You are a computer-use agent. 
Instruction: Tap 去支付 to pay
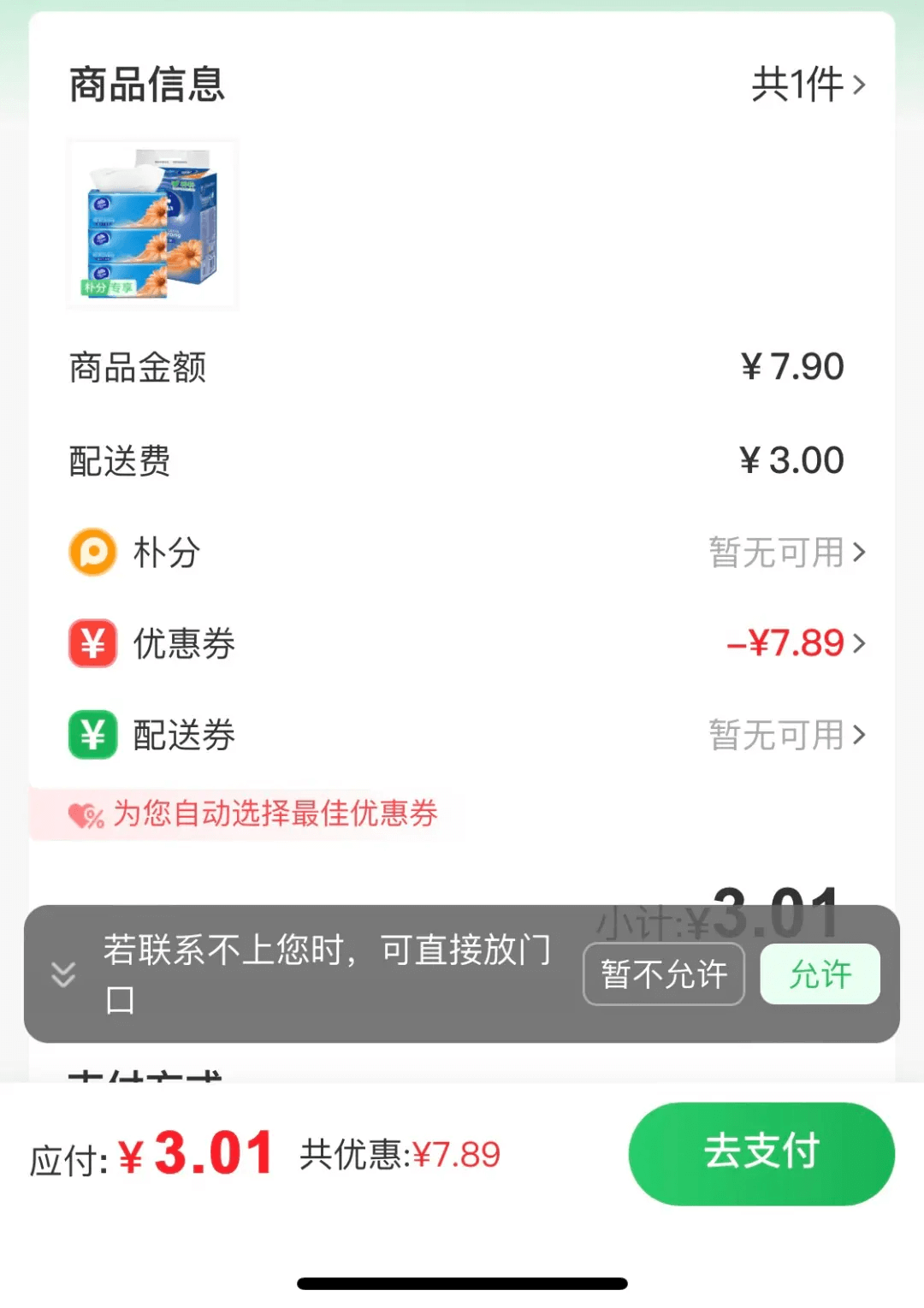761,1153
